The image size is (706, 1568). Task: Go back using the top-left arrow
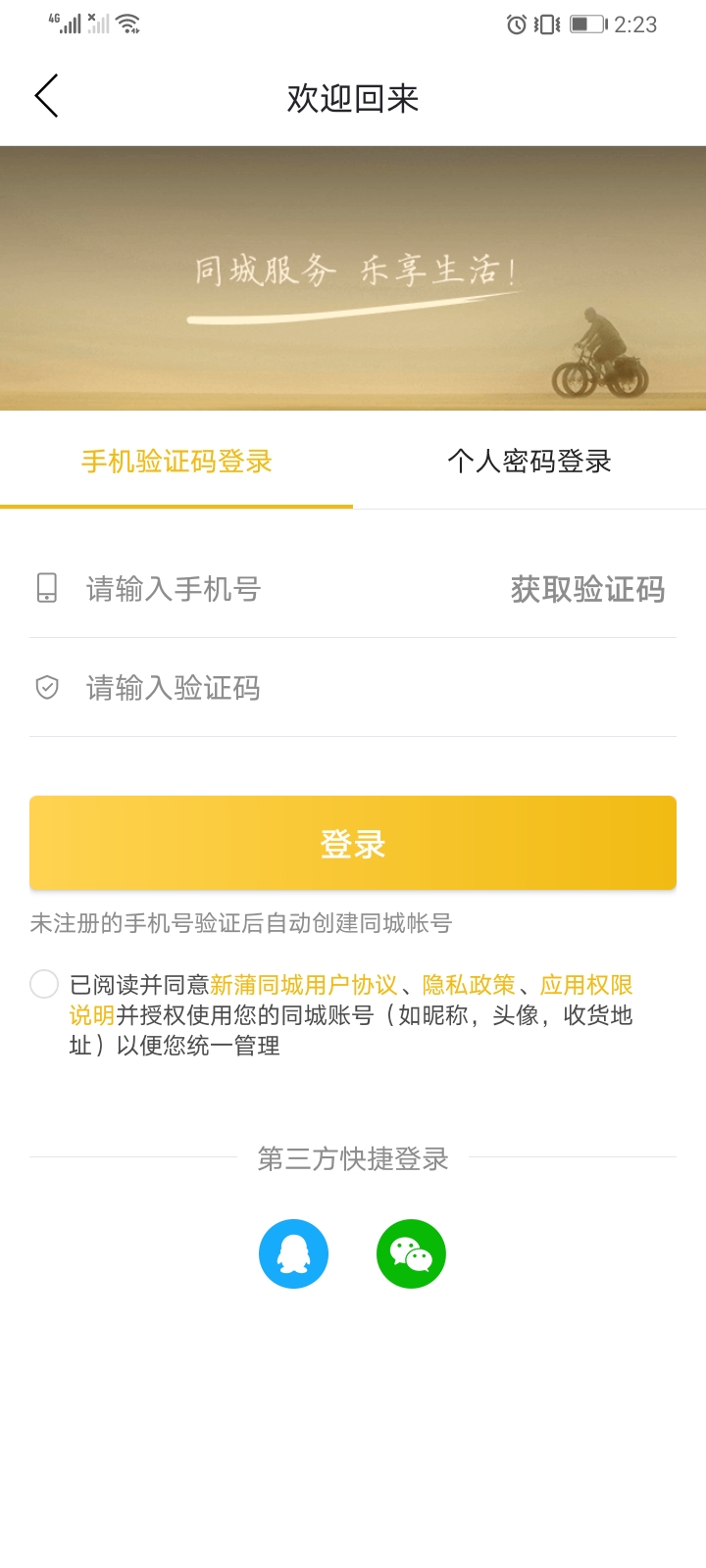[x=47, y=96]
